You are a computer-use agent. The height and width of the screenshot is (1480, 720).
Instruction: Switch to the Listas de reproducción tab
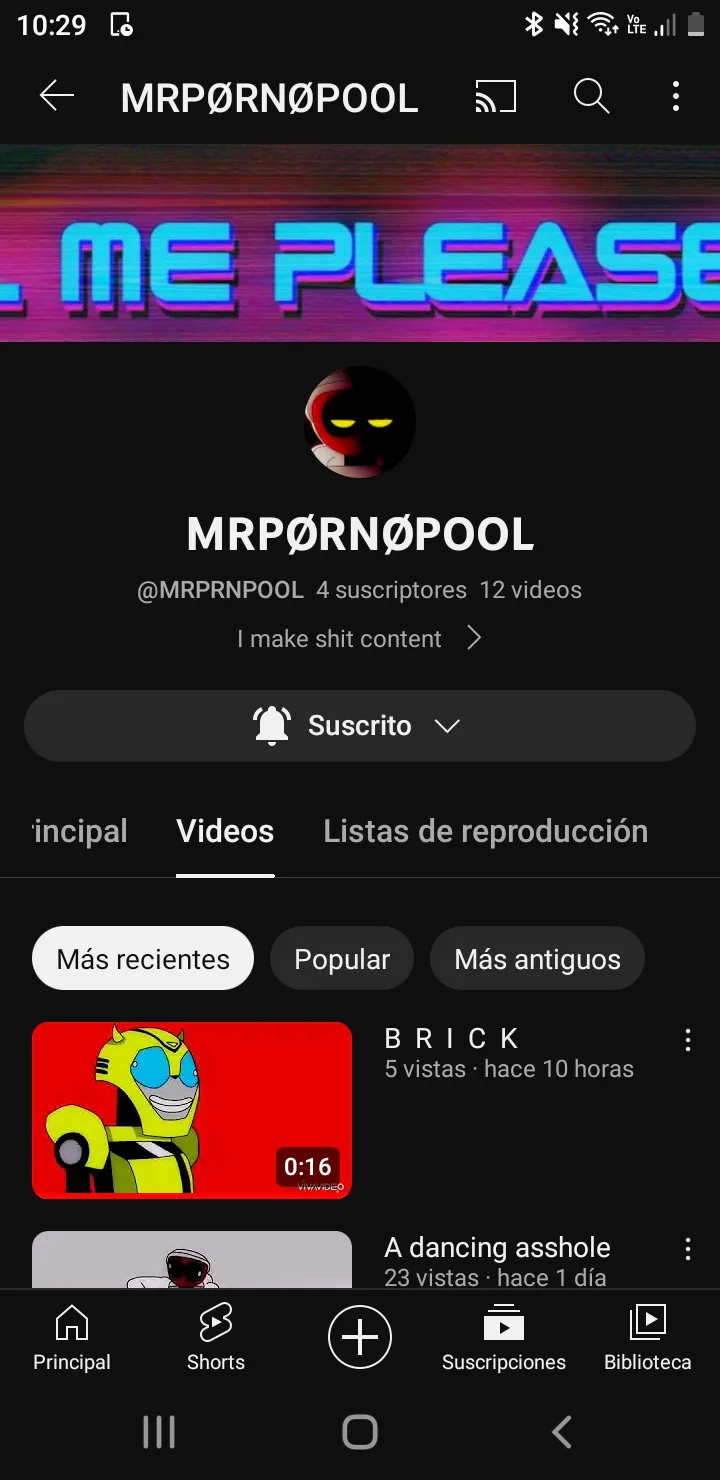tap(485, 831)
